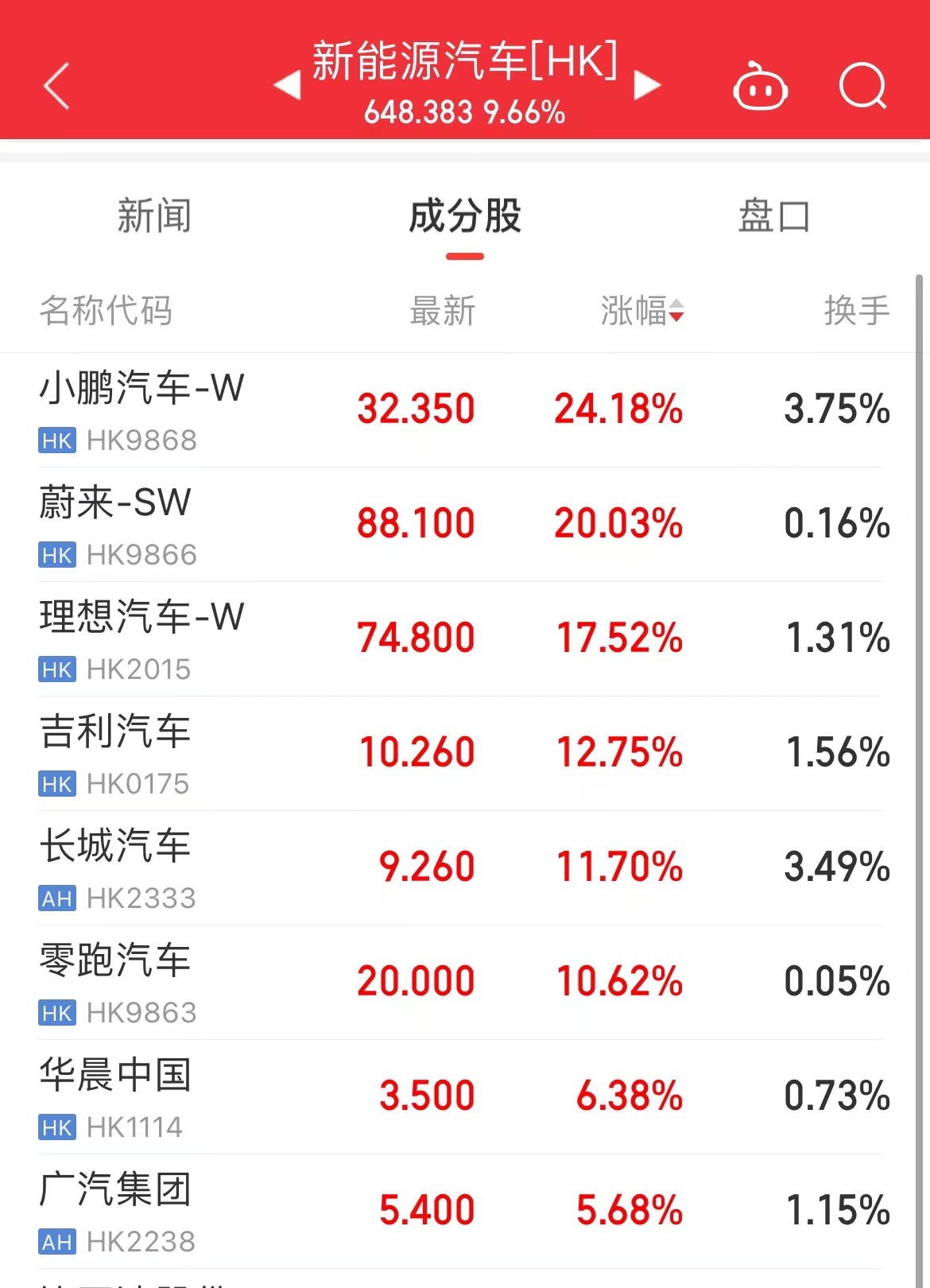
Task: Sort the list by 涨幅 column
Action: 641,310
